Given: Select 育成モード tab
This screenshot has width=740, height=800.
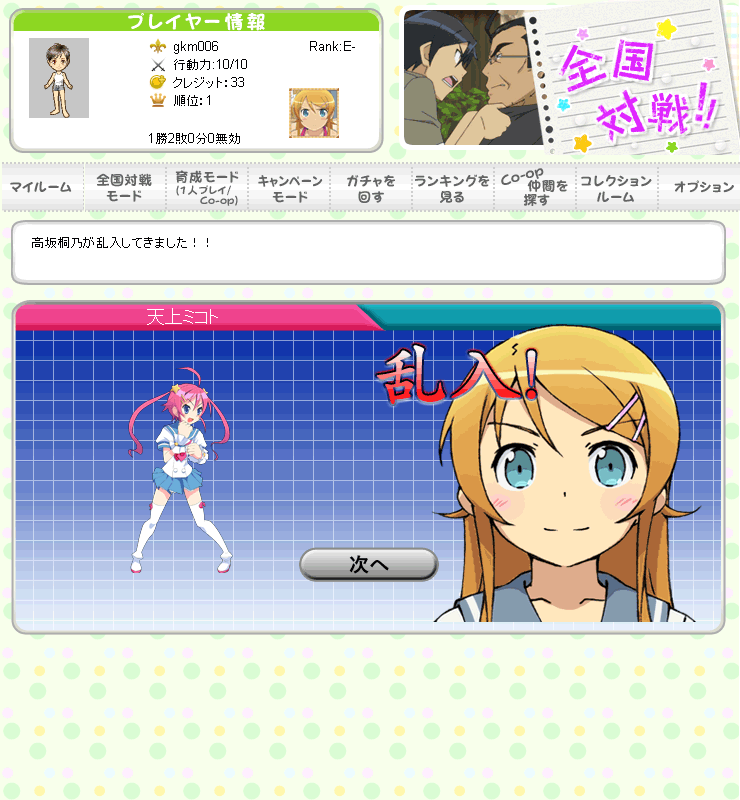Looking at the screenshot, I should click(206, 187).
